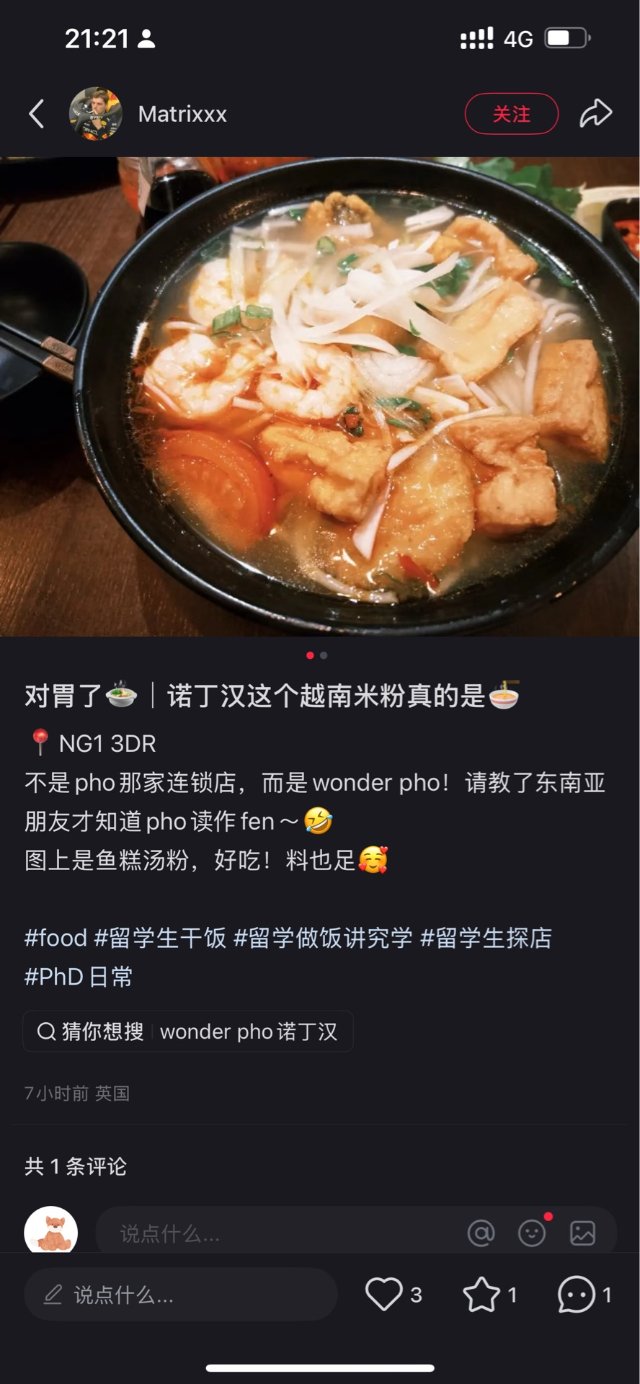This screenshot has height=1384, width=640.
Task: Mention someone with the @ icon
Action: (x=481, y=1233)
